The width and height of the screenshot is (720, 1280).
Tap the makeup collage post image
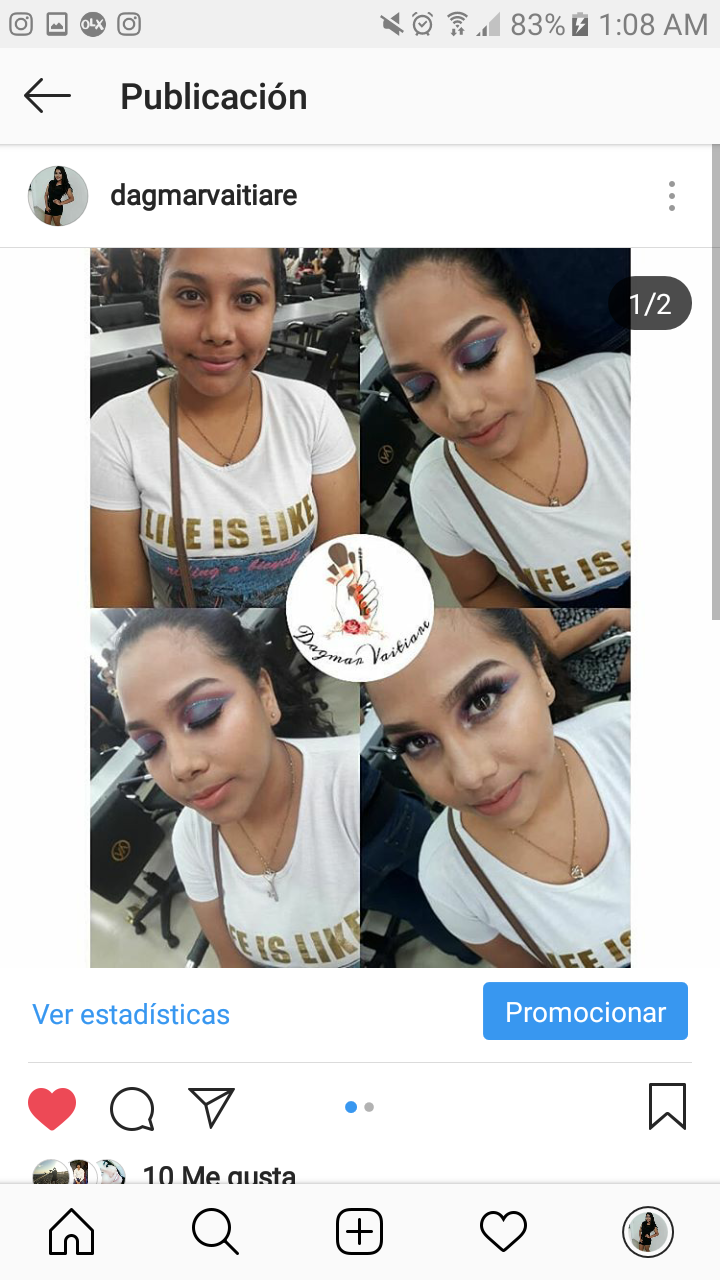coord(360,607)
